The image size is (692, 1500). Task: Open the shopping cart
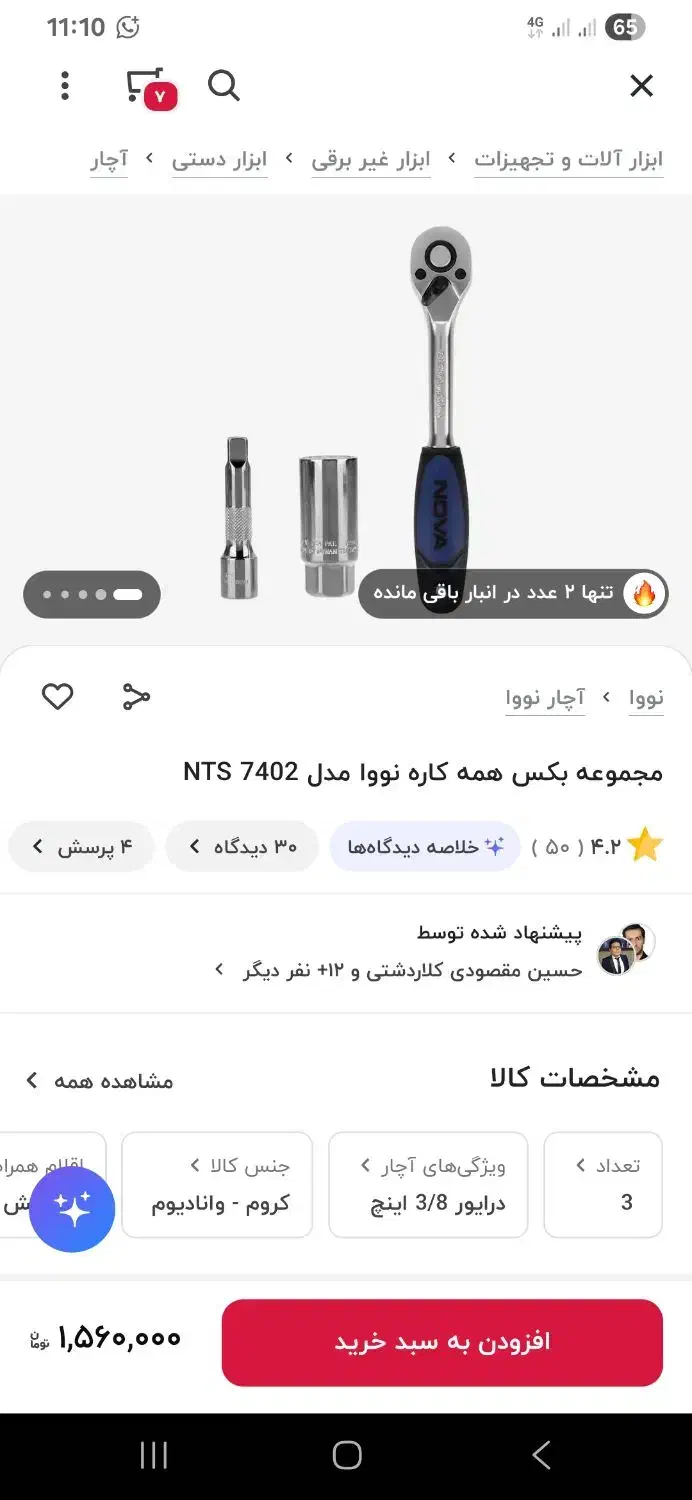[x=148, y=87]
